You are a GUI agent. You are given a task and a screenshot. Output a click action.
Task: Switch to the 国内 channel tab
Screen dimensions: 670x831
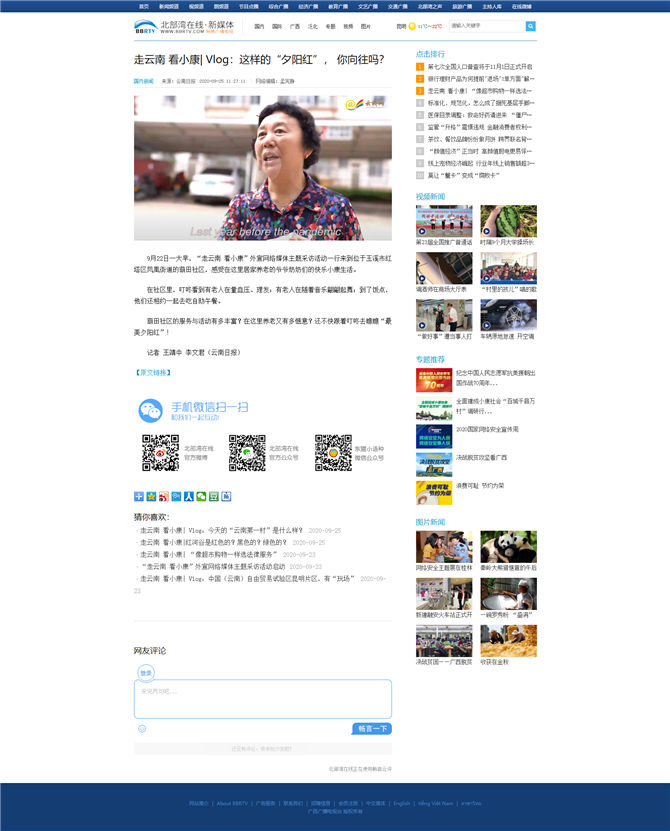point(259,27)
